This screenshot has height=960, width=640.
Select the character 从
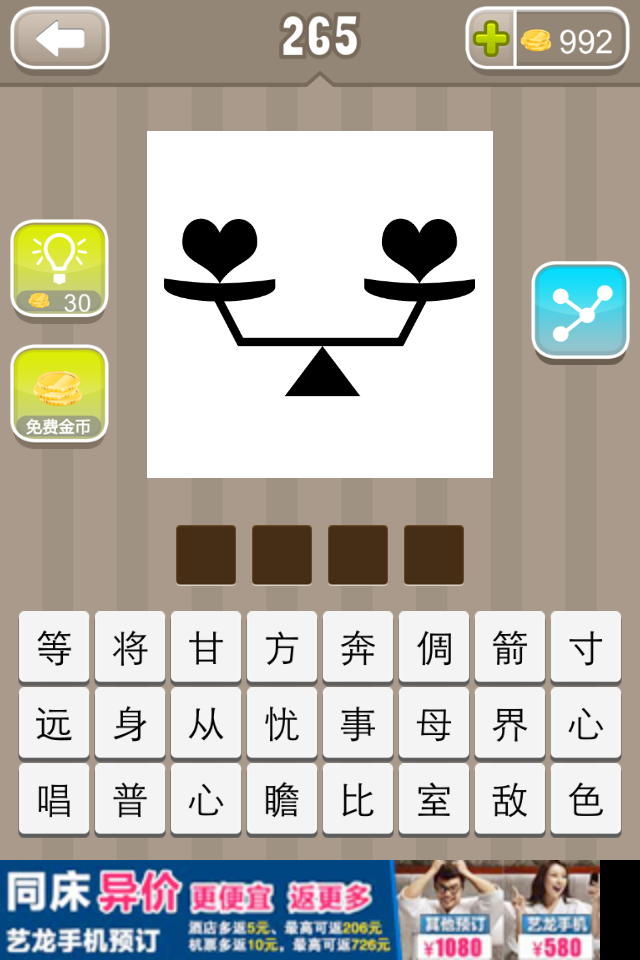coord(206,723)
